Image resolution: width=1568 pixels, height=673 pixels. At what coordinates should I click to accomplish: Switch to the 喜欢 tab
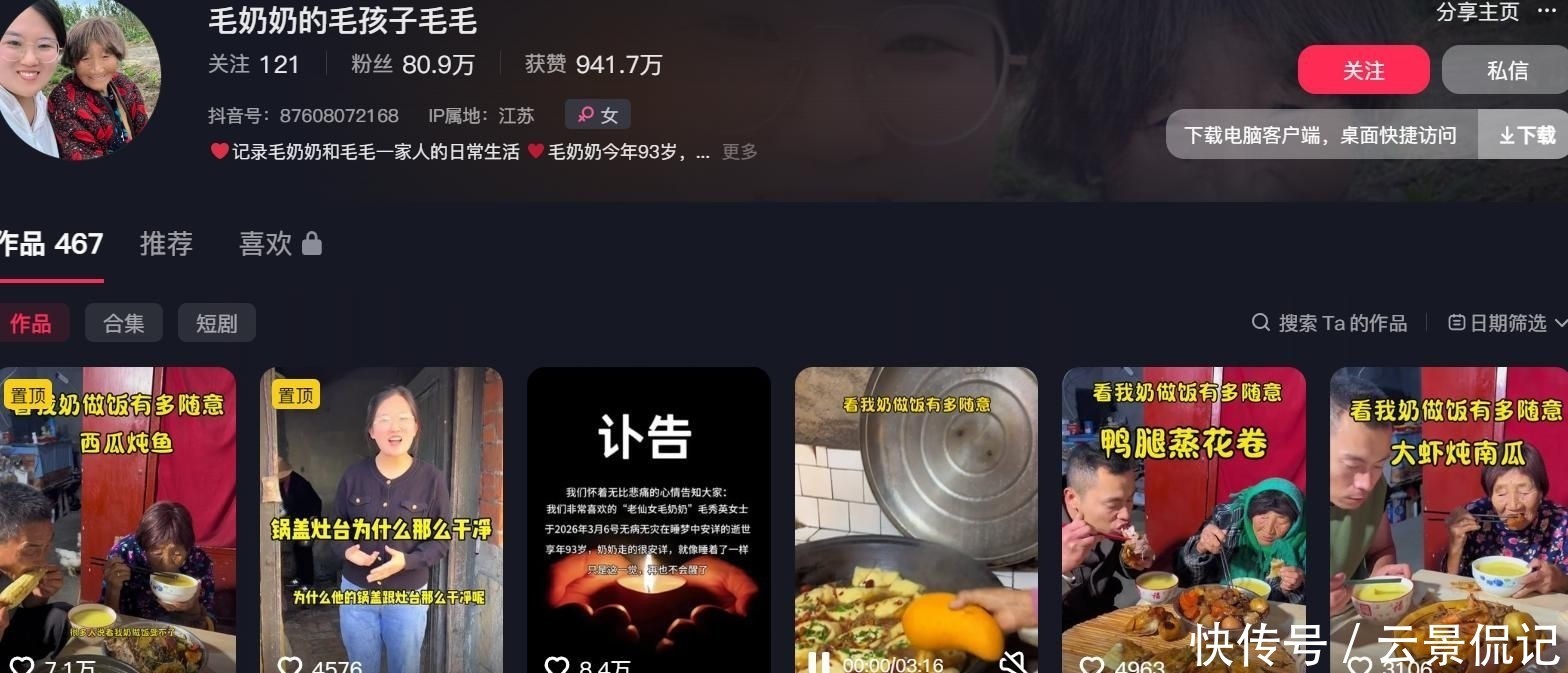pyautogui.click(x=280, y=243)
